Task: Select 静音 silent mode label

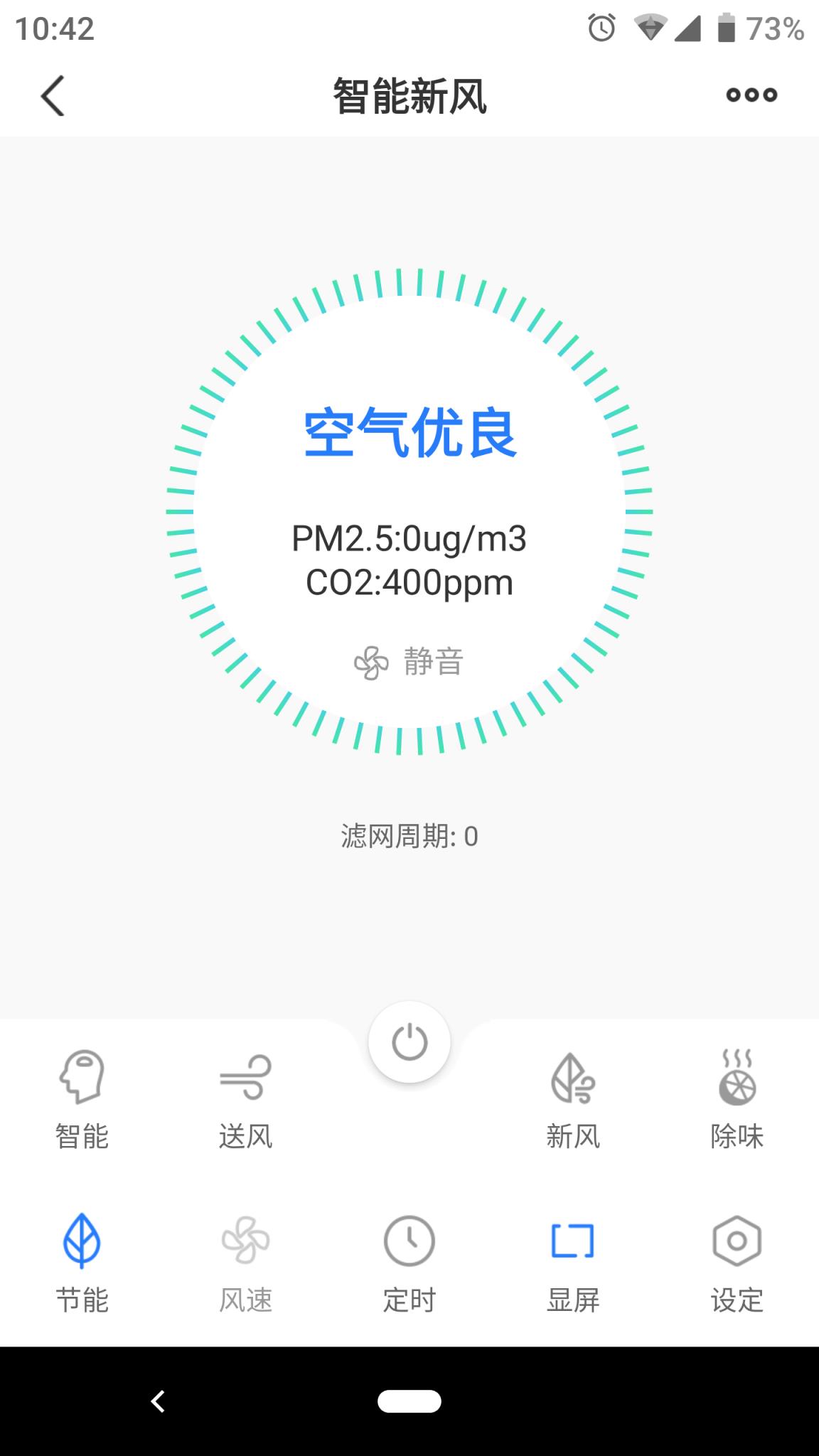Action: pyautogui.click(x=432, y=661)
